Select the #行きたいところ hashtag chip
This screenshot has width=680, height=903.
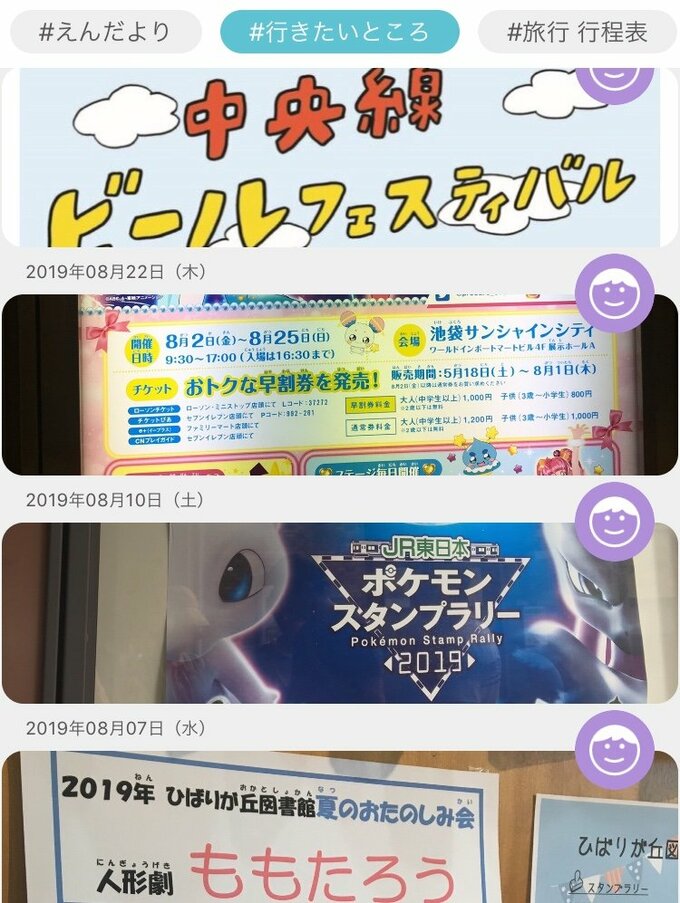coord(339,32)
